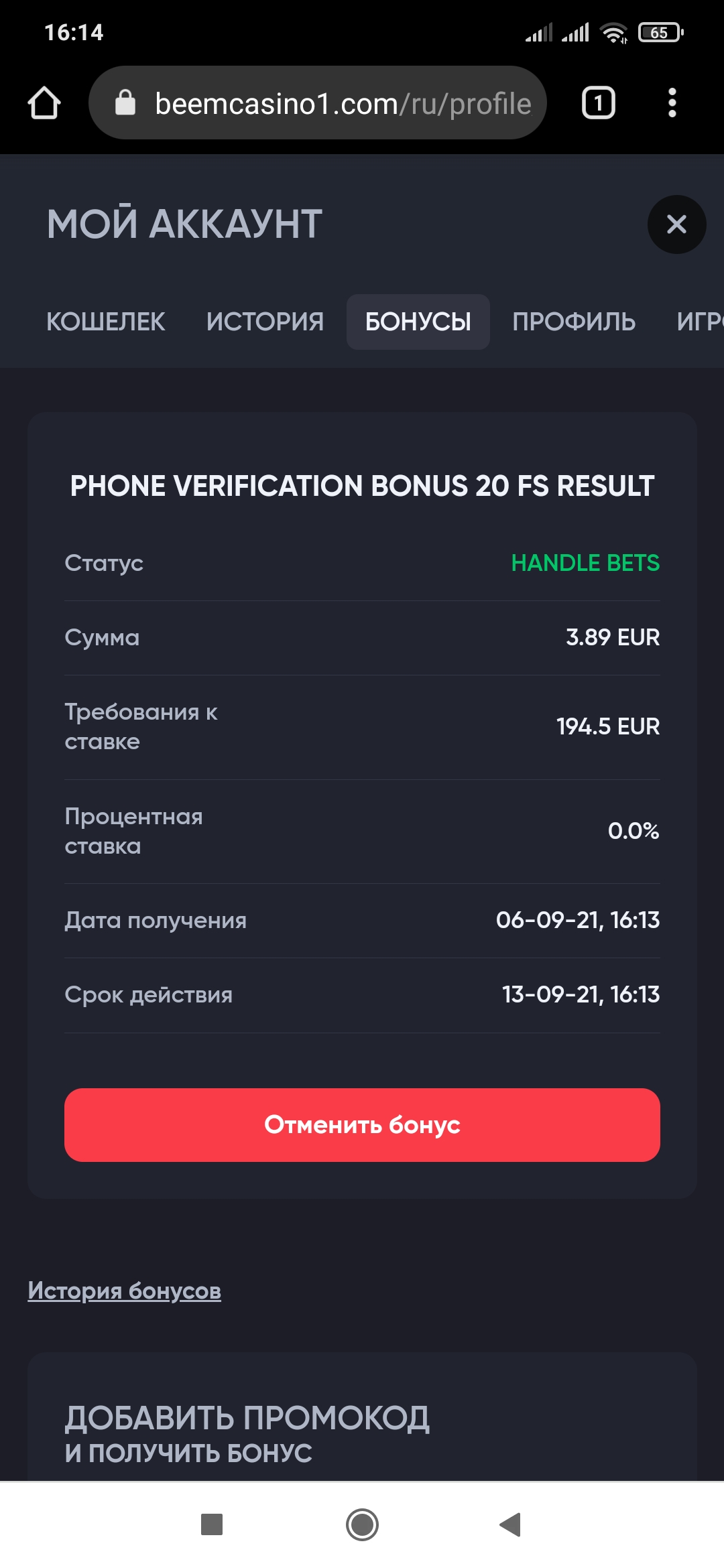Open the История бонусов link

pos(124,1291)
